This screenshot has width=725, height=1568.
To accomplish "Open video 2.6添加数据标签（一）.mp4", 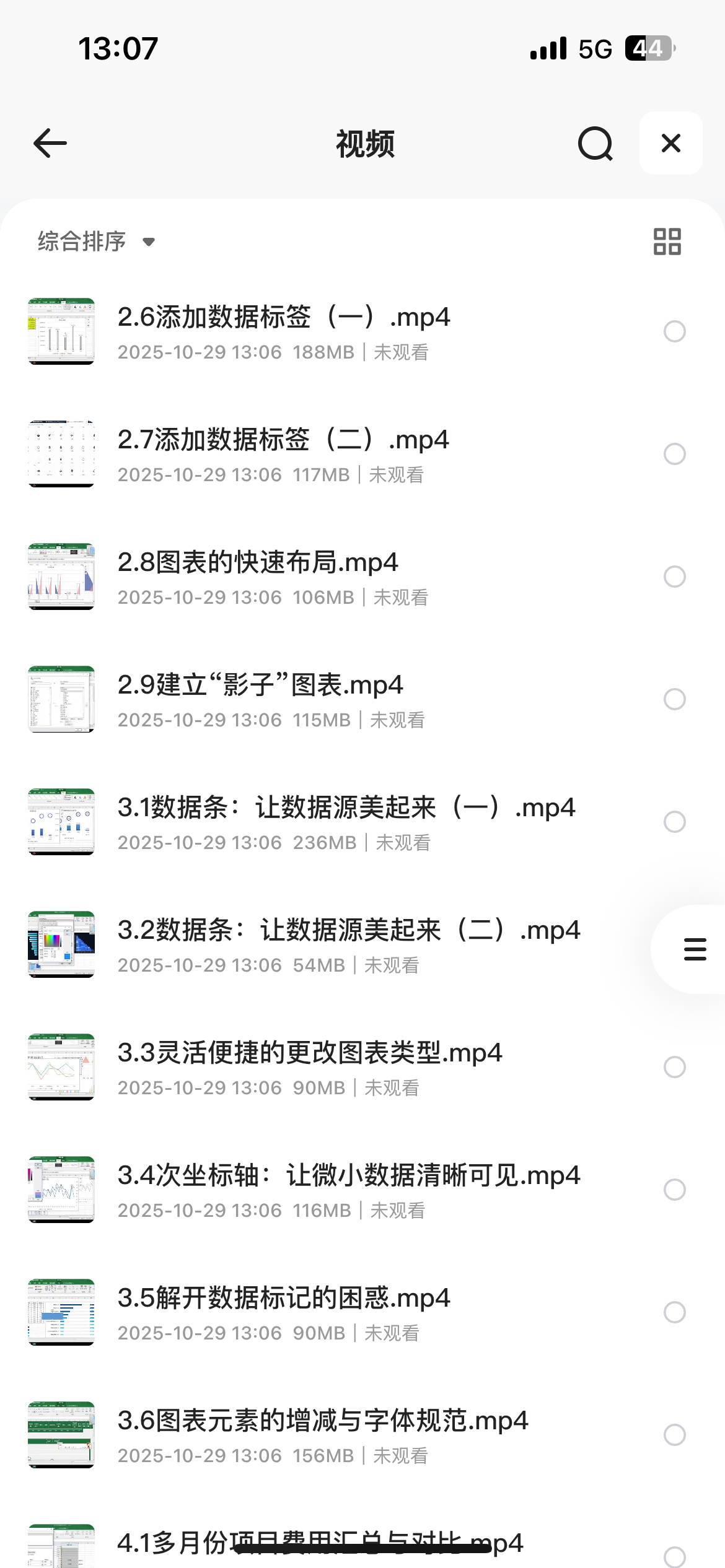I will [x=284, y=318].
